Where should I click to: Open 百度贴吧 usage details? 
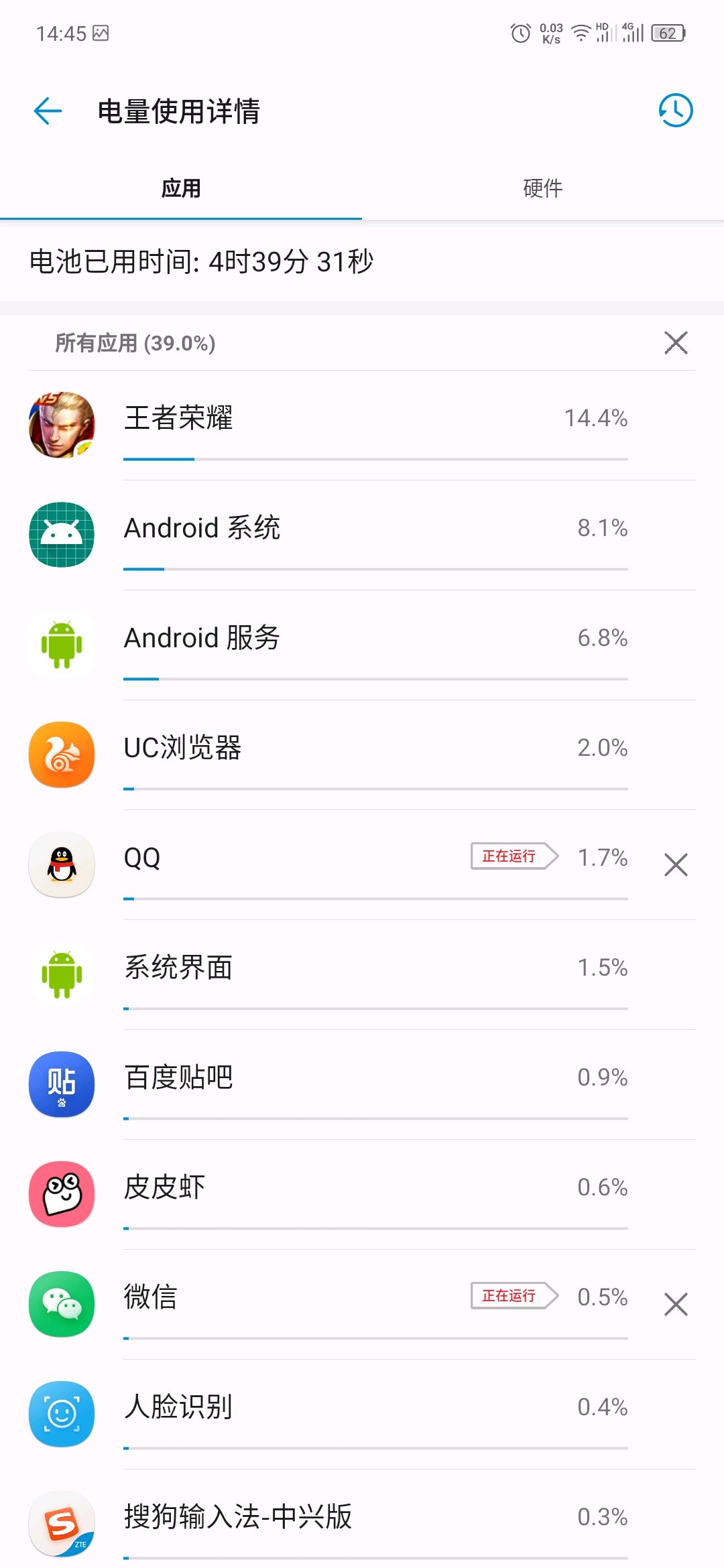362,1084
